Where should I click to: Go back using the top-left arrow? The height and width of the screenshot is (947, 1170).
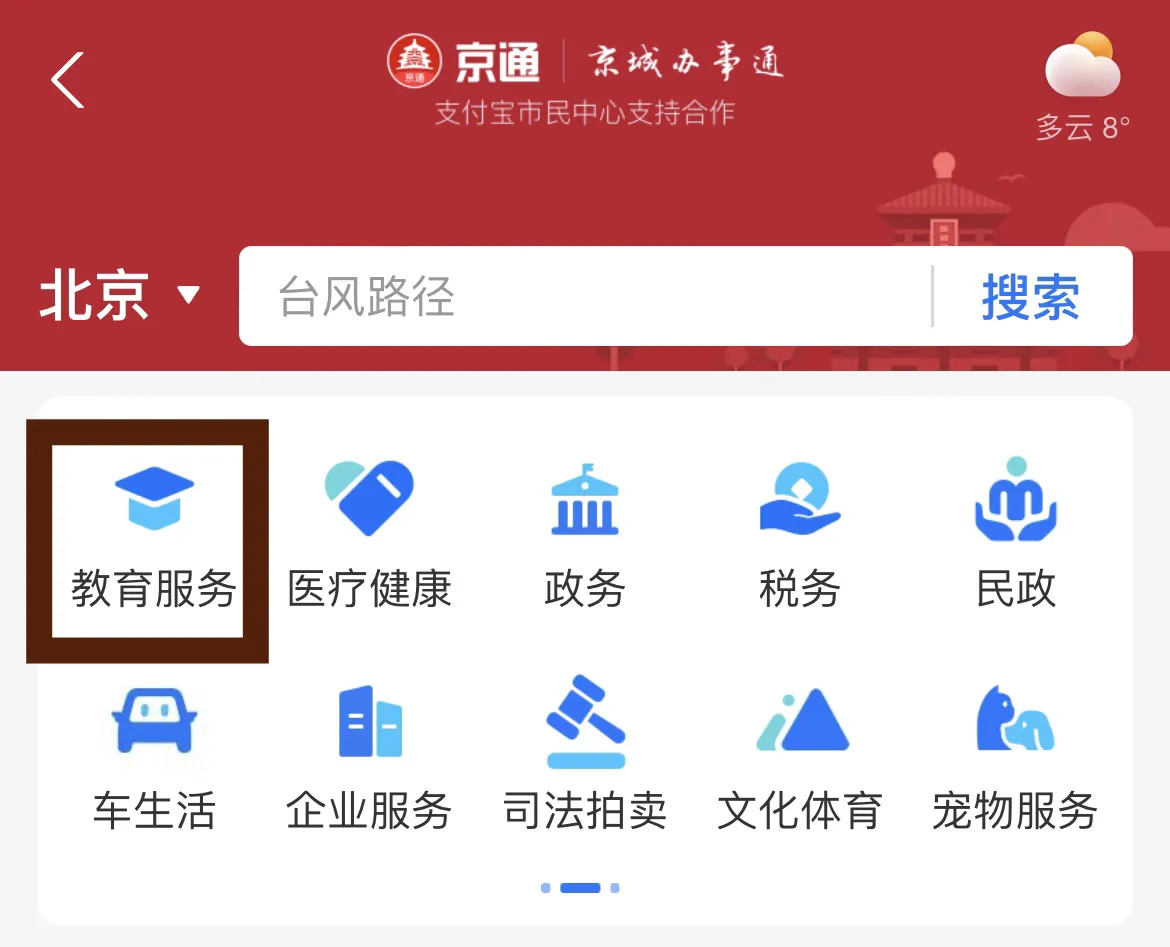pyautogui.click(x=68, y=80)
